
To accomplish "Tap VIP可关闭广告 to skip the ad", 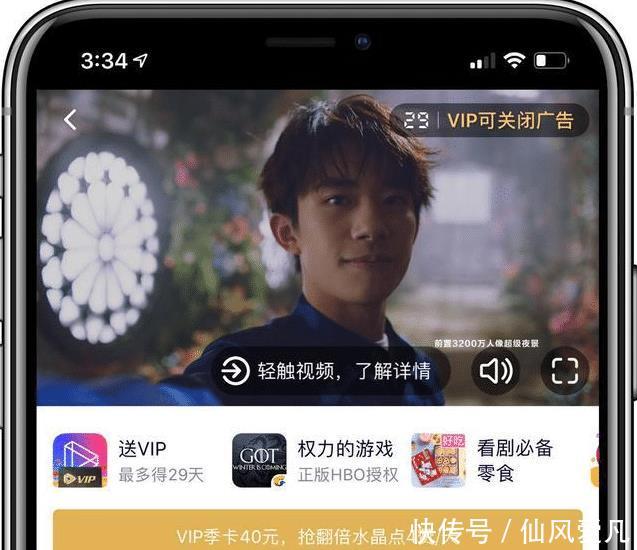I will [x=510, y=121].
